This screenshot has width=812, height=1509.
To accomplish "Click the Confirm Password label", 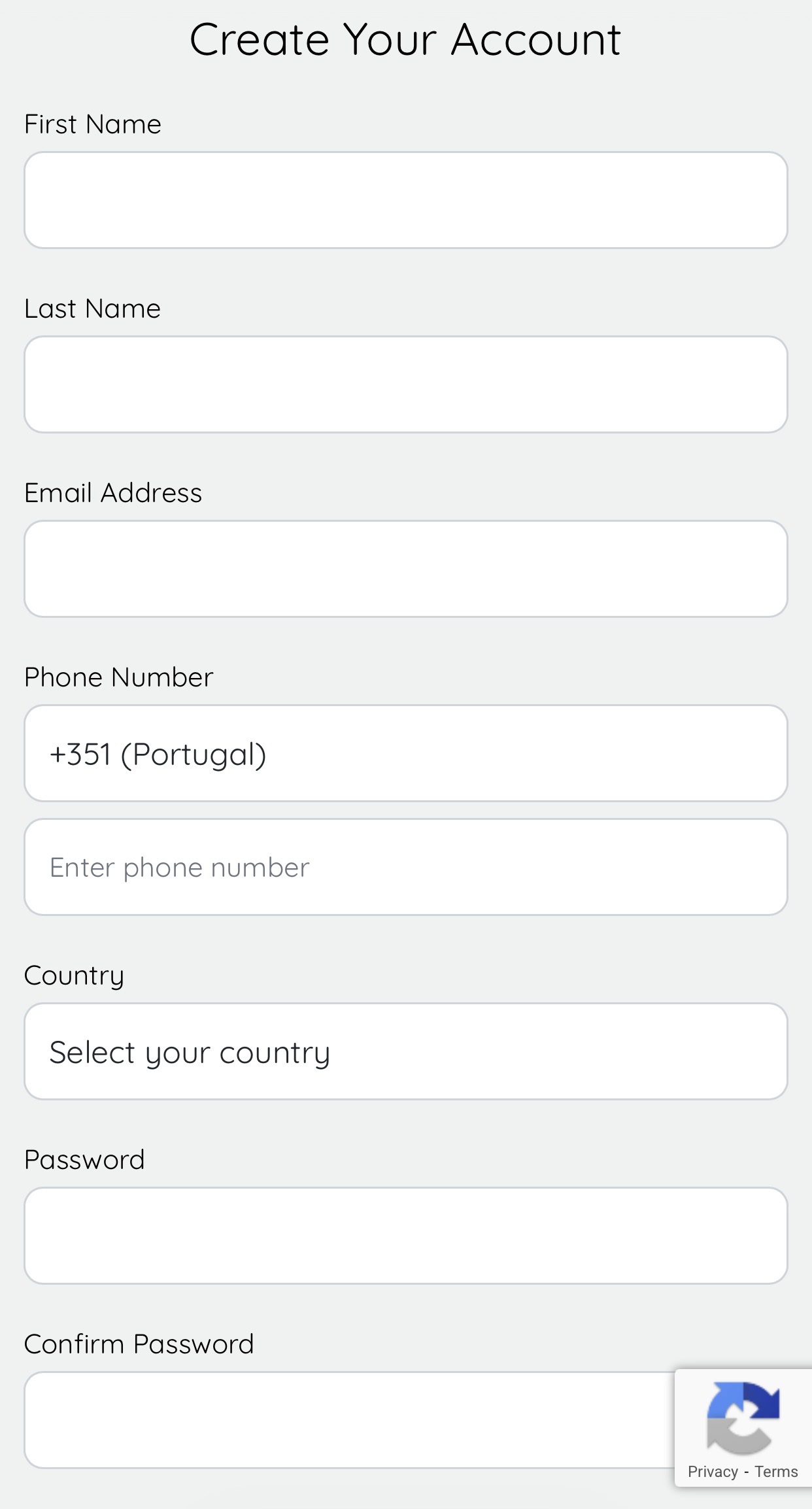I will click(138, 1344).
